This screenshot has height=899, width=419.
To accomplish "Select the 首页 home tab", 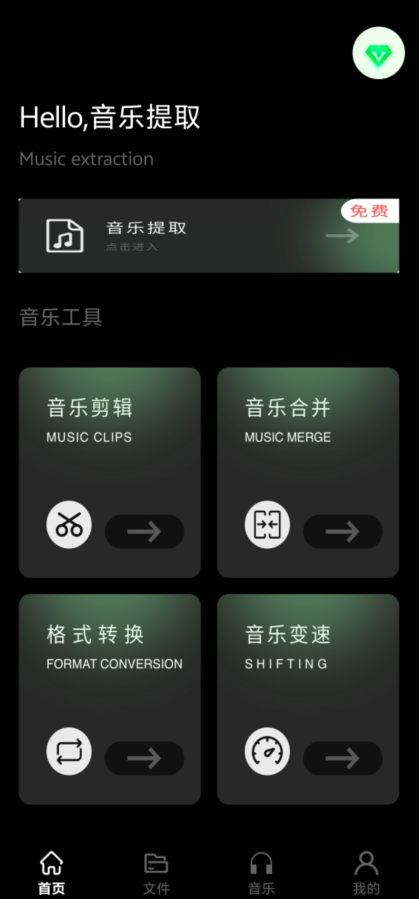I will click(x=52, y=873).
